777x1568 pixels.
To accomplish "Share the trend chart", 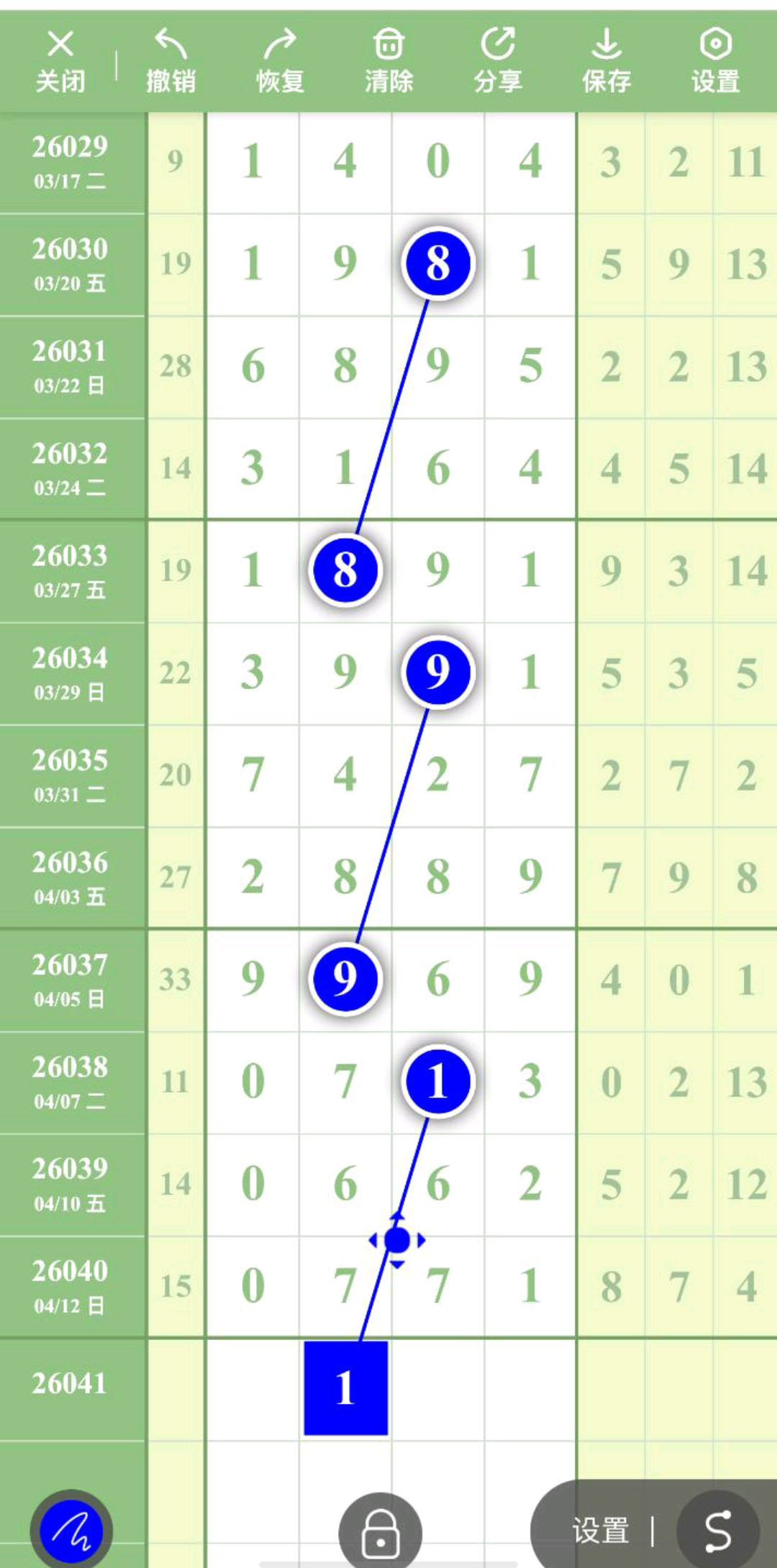I will (x=498, y=63).
